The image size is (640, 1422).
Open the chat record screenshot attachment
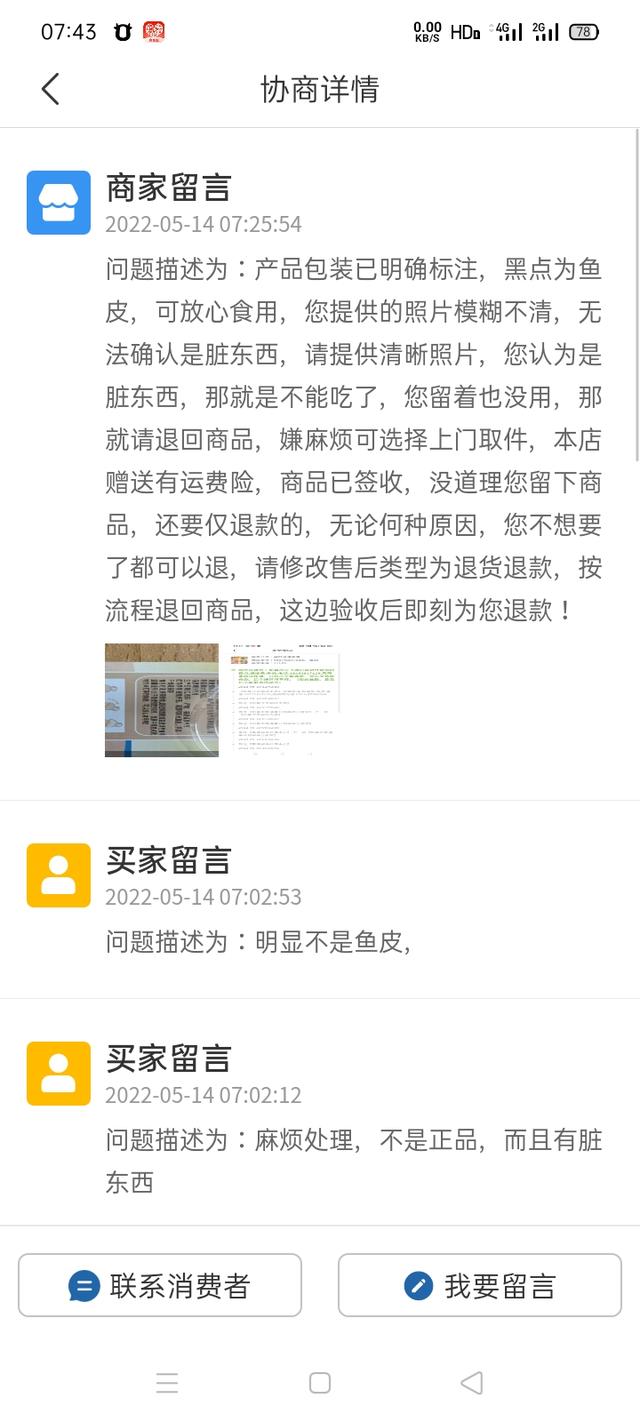click(x=287, y=700)
